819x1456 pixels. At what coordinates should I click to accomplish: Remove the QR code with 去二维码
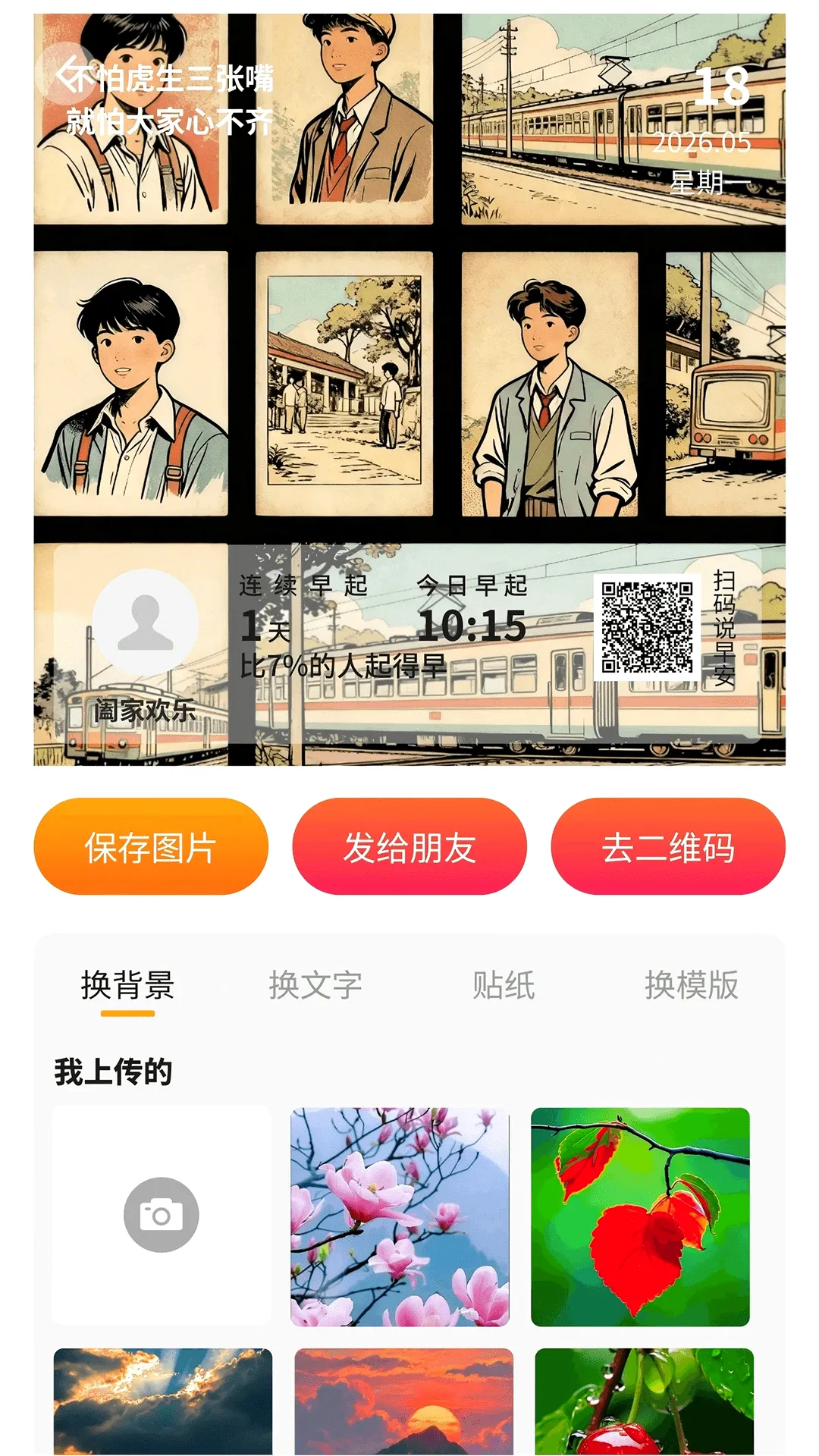point(668,846)
